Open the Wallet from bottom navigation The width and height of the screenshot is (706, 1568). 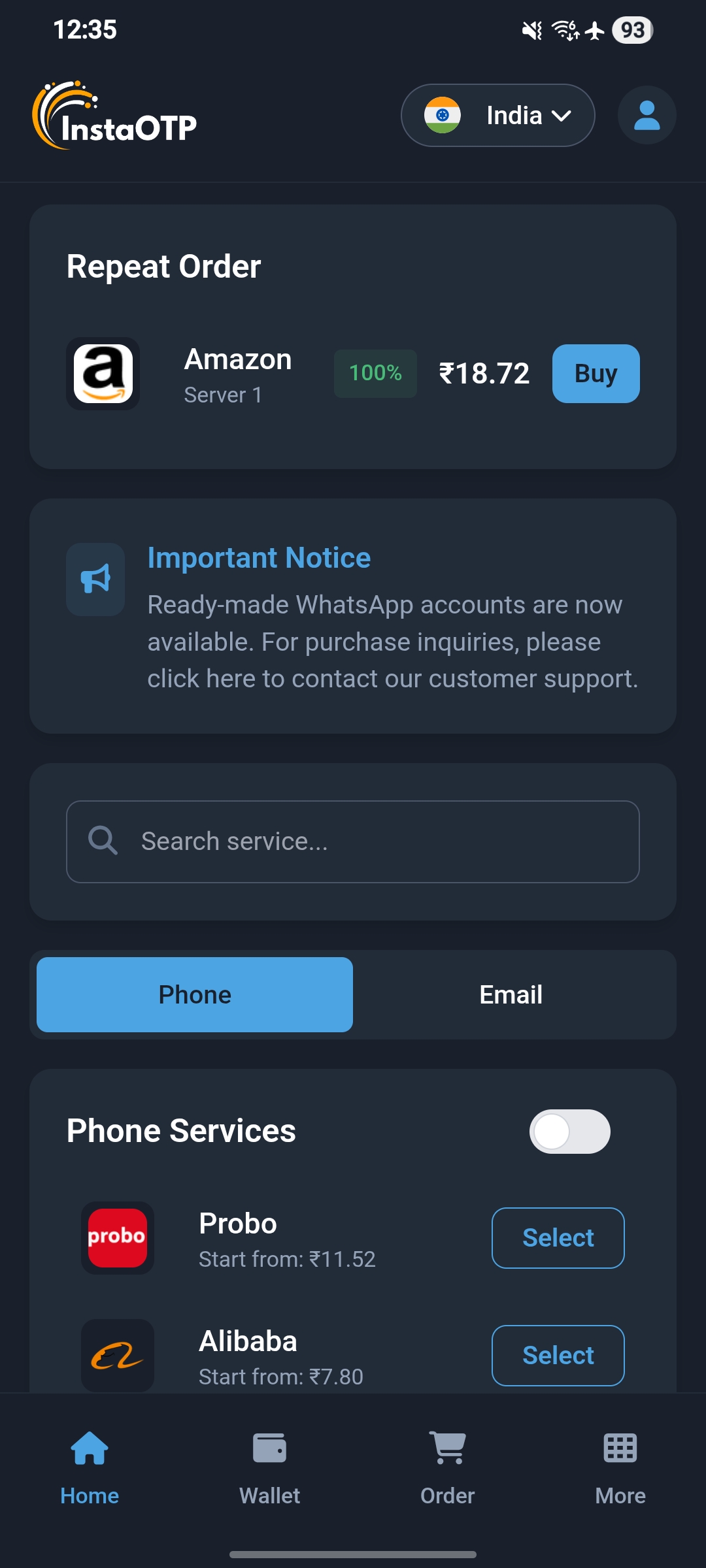269,1463
